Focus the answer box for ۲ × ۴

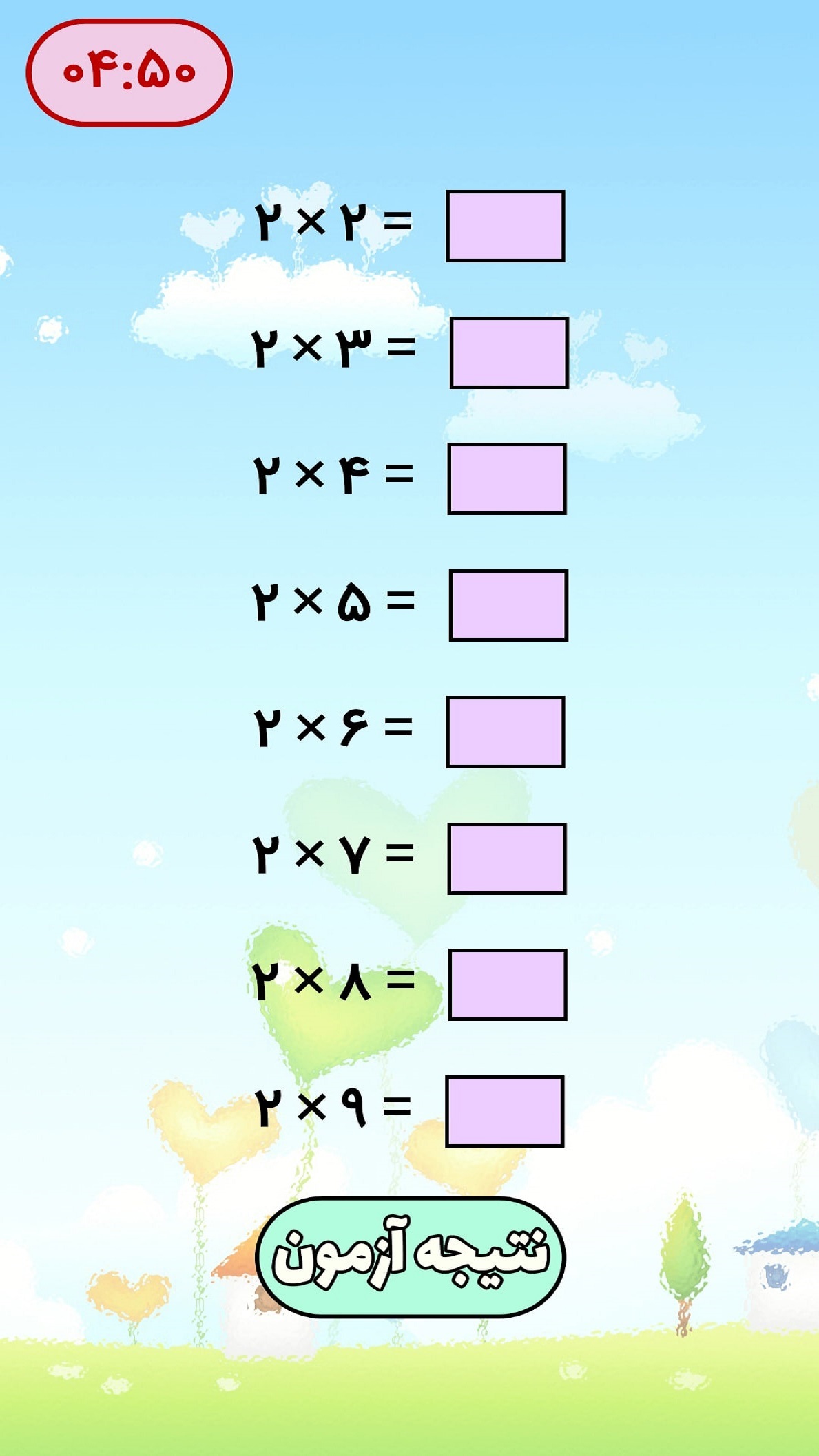pos(507,479)
